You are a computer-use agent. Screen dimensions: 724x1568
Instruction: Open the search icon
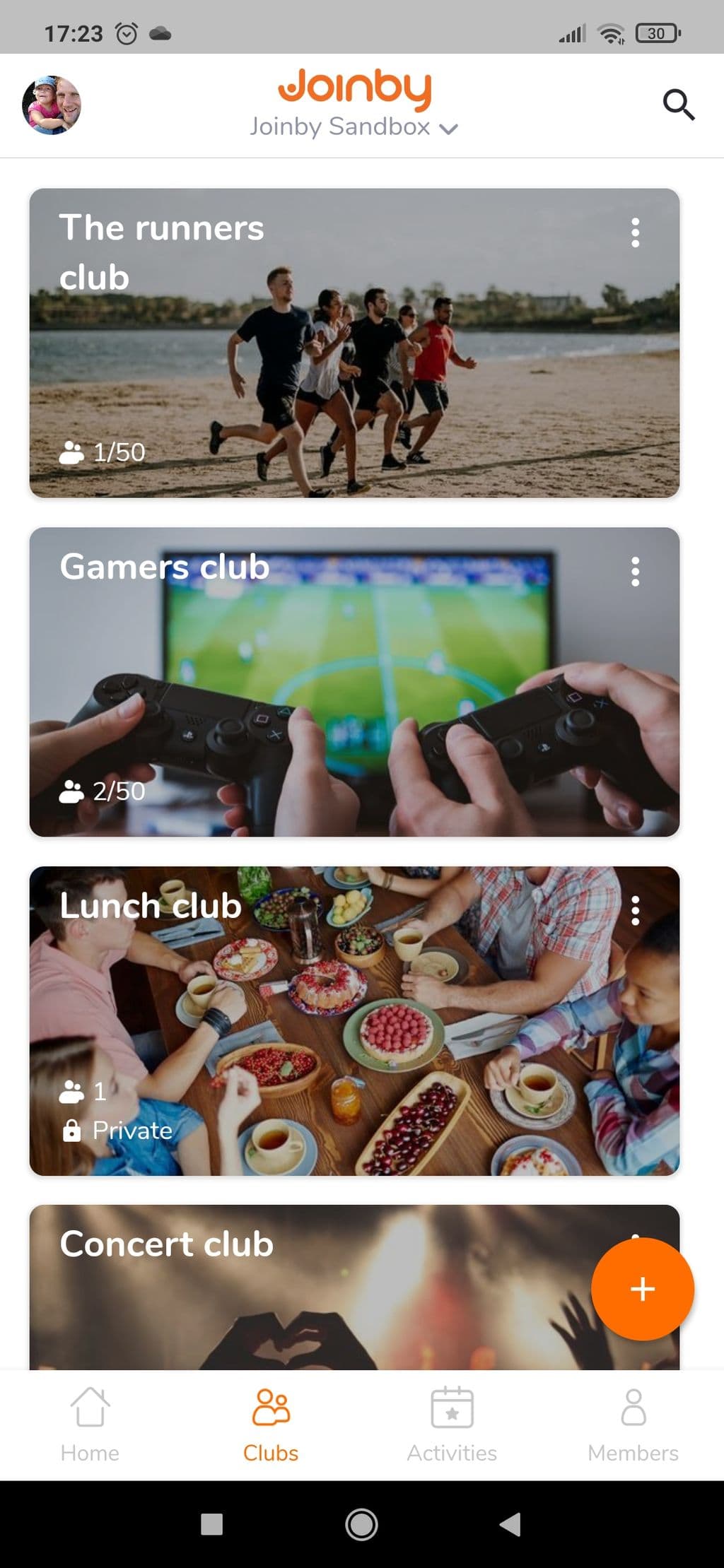tap(678, 105)
